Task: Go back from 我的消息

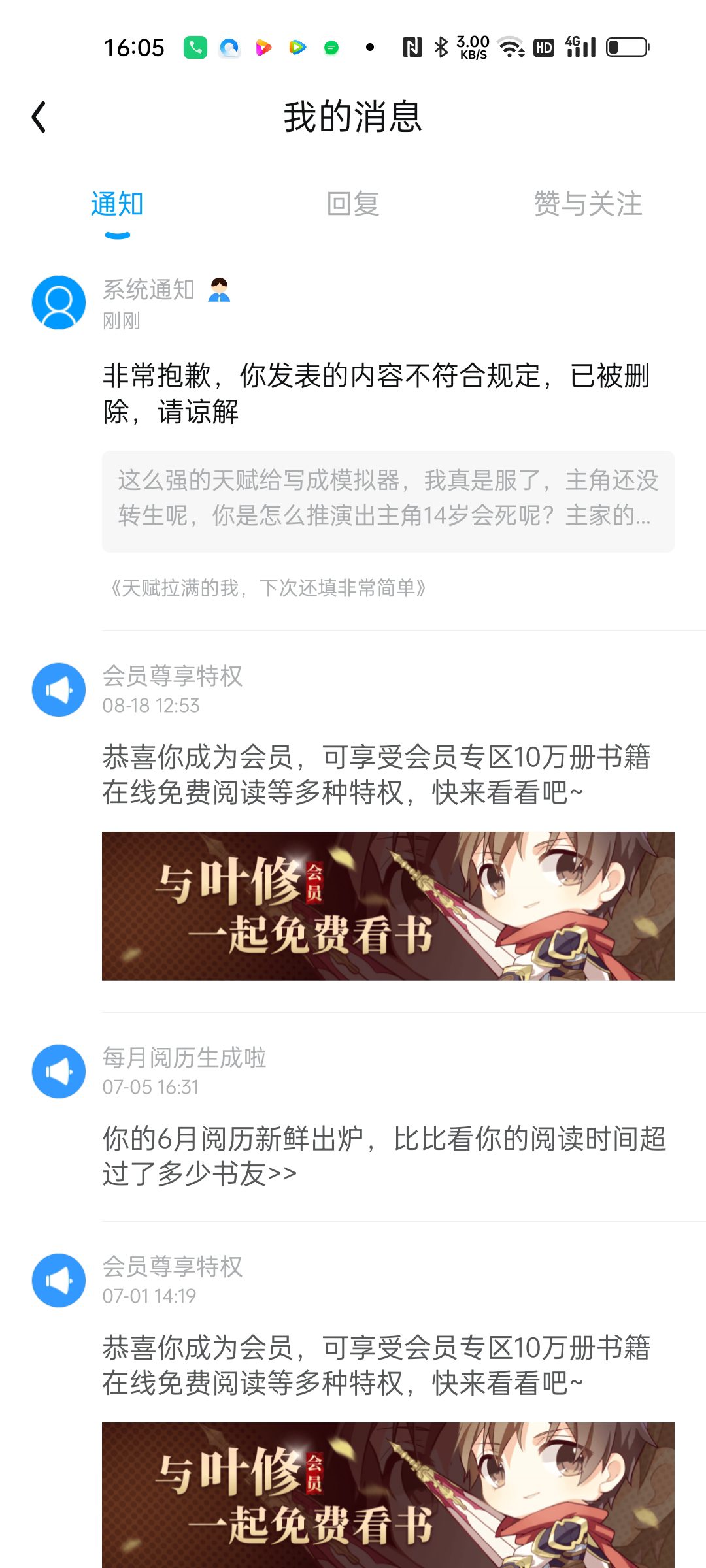Action: 39,117
